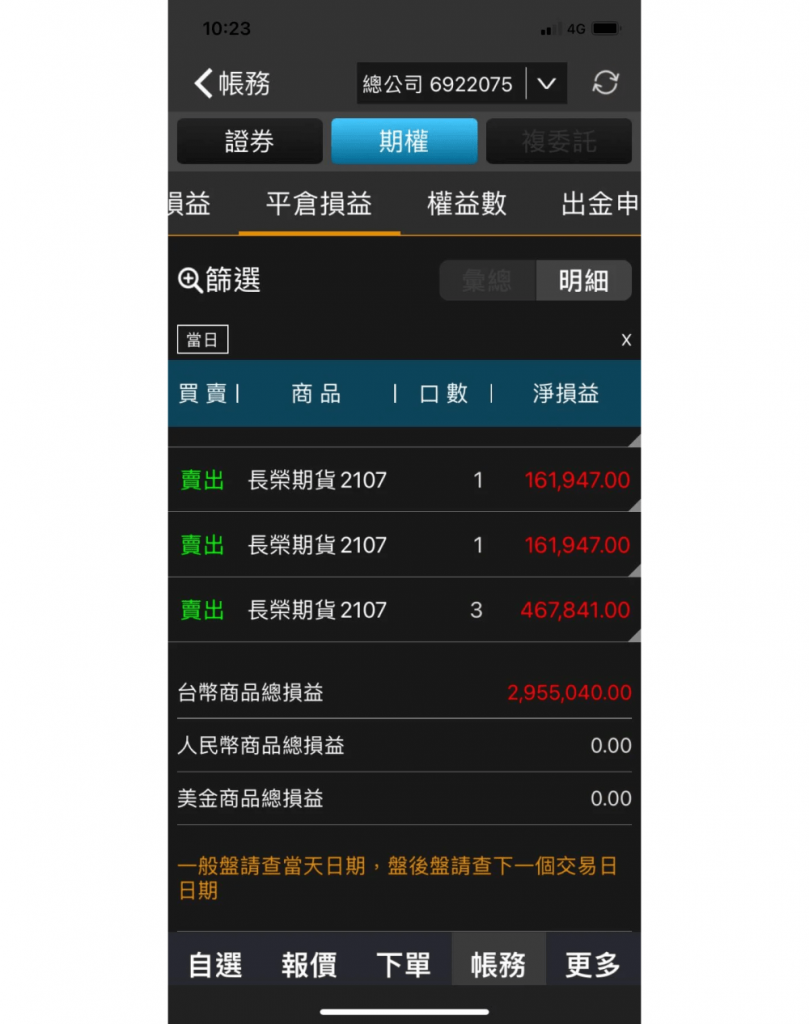Open the 報價 bottom tab
Image resolution: width=809 pixels, height=1024 pixels.
click(x=309, y=965)
